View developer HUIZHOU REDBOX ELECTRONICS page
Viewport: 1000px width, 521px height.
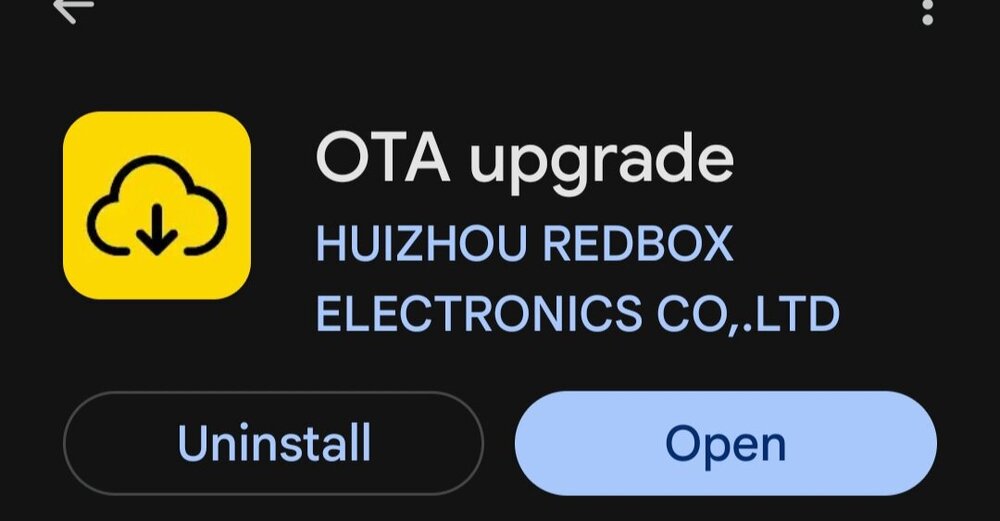(577, 280)
